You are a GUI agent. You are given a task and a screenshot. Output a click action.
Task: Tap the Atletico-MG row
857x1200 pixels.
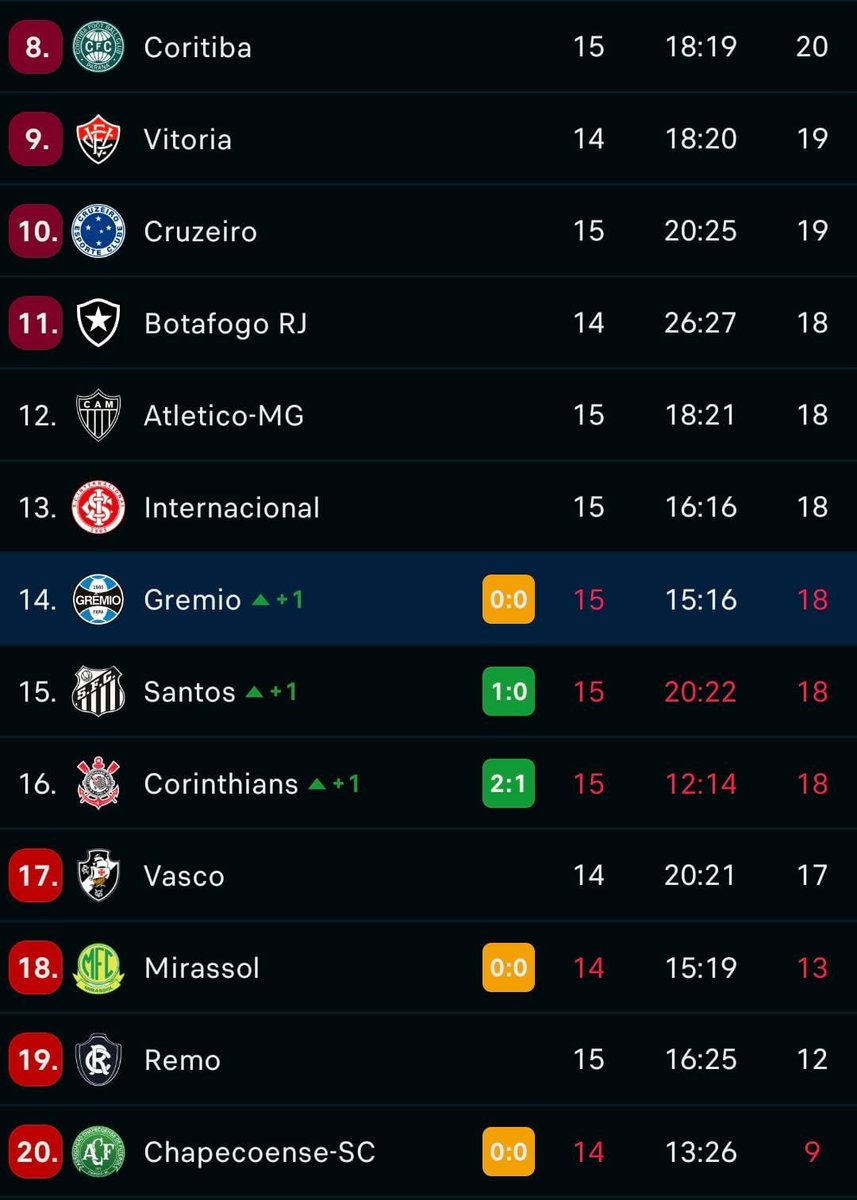pos(428,415)
